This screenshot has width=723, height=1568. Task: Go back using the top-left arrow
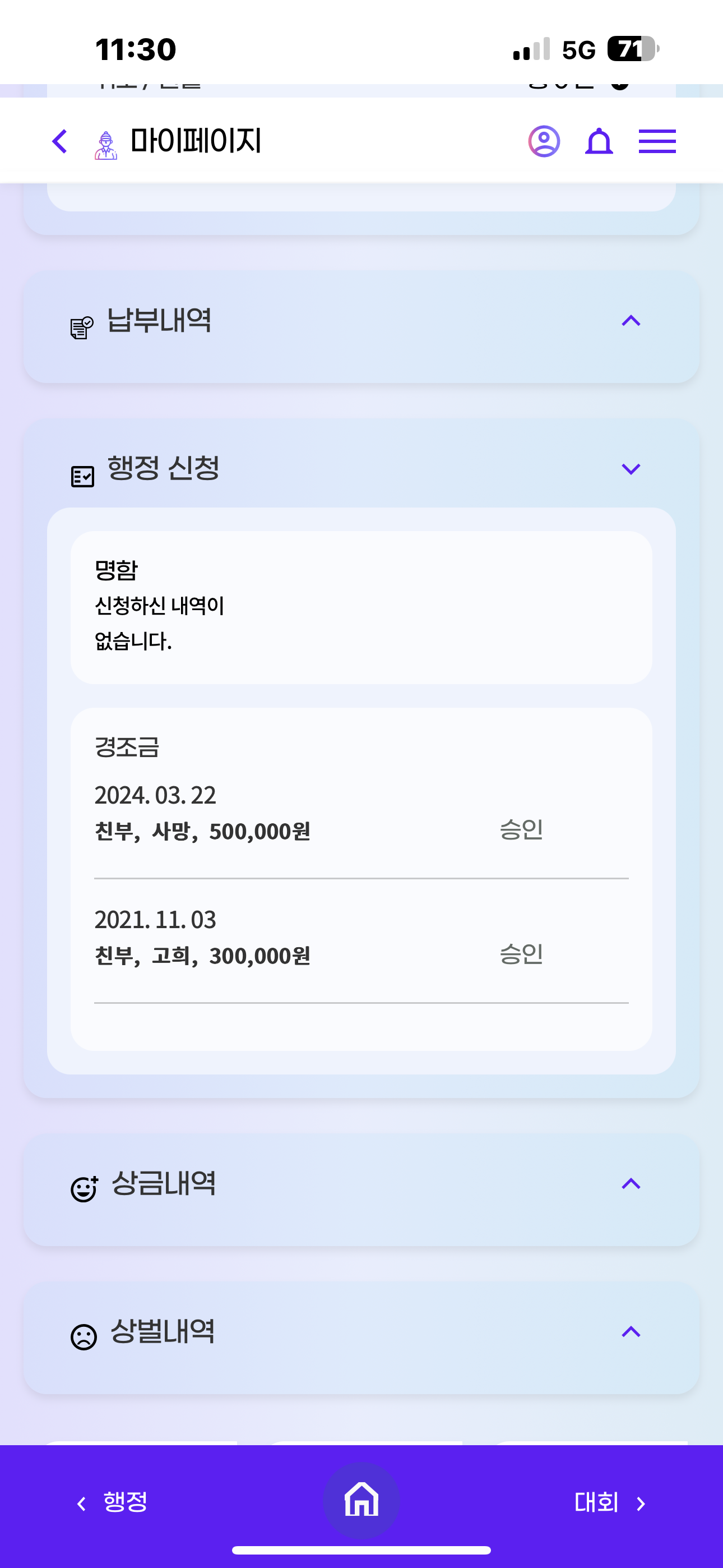[59, 142]
